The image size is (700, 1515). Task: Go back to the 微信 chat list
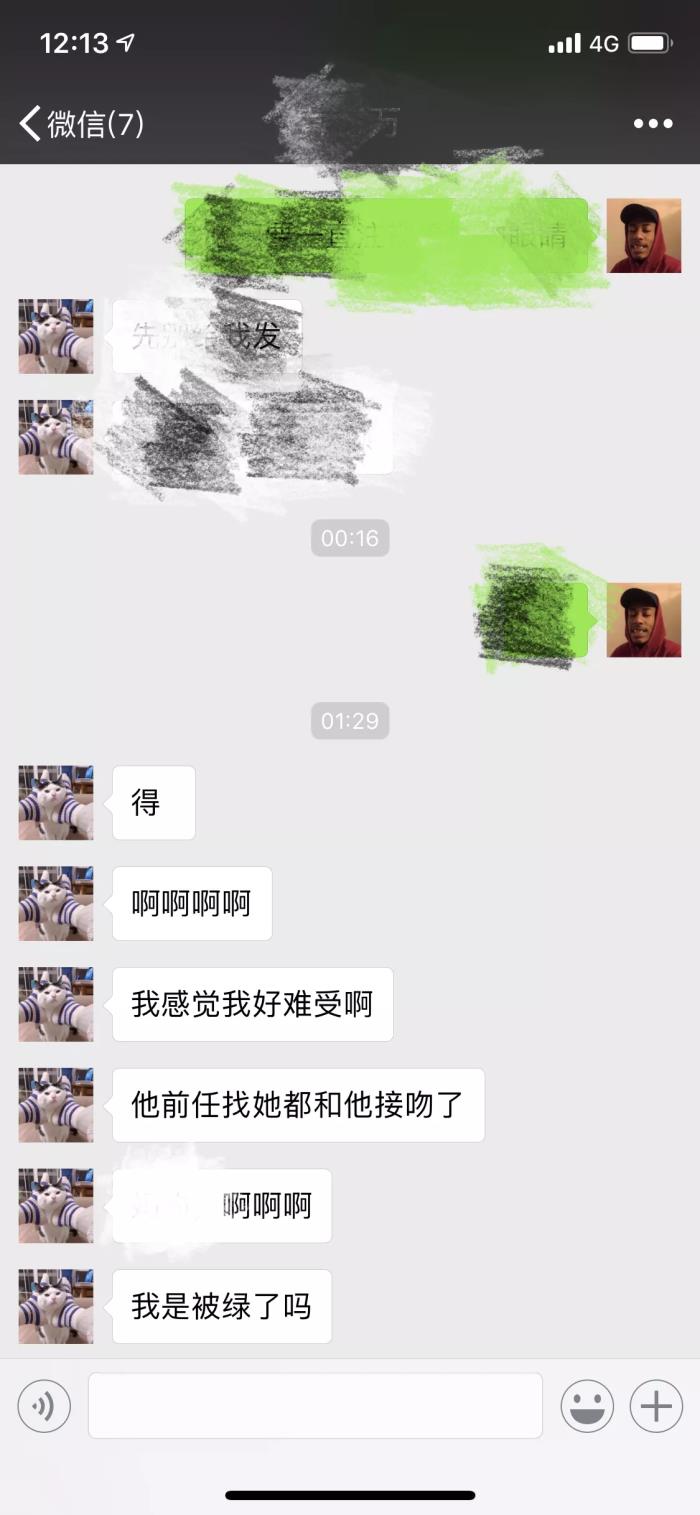pos(80,124)
